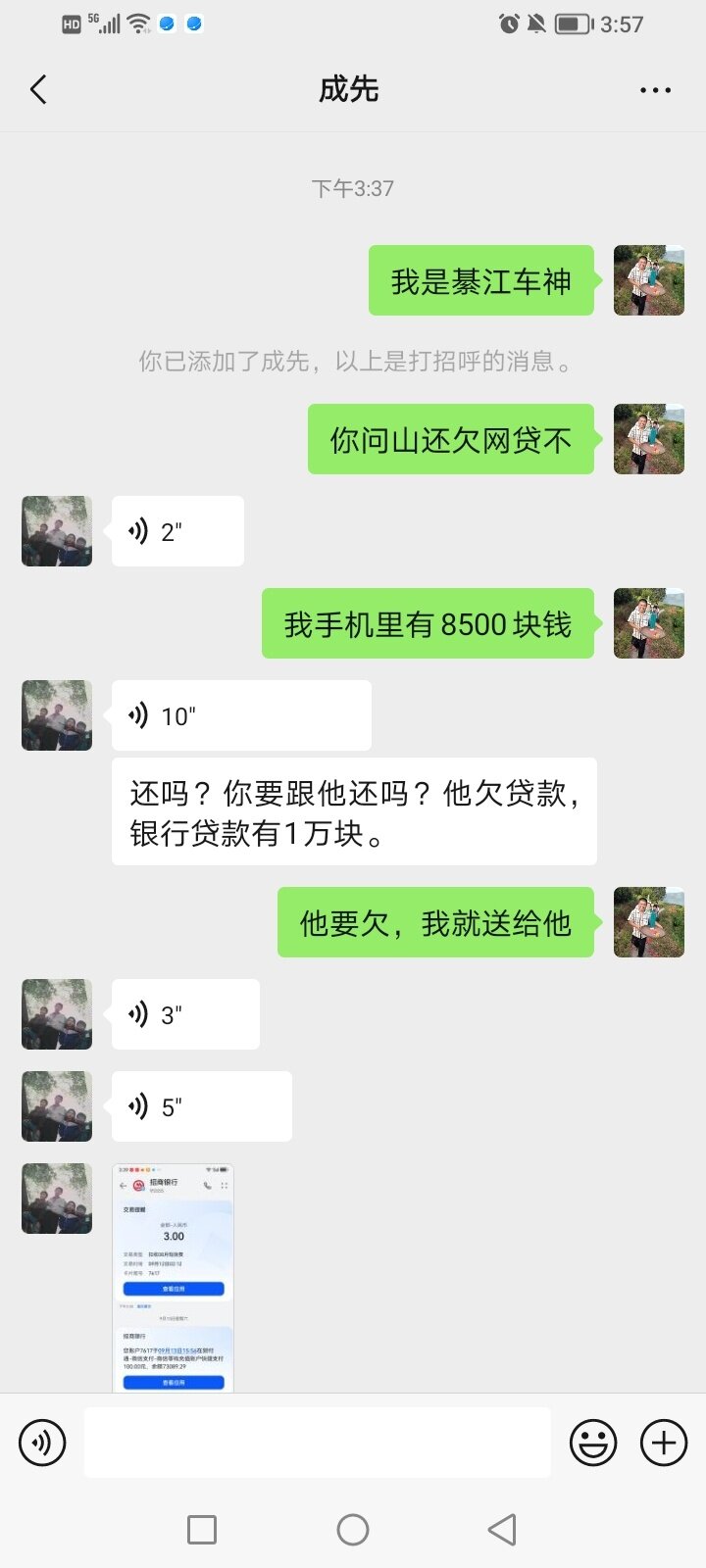Go back from the 成先 chat

click(39, 90)
